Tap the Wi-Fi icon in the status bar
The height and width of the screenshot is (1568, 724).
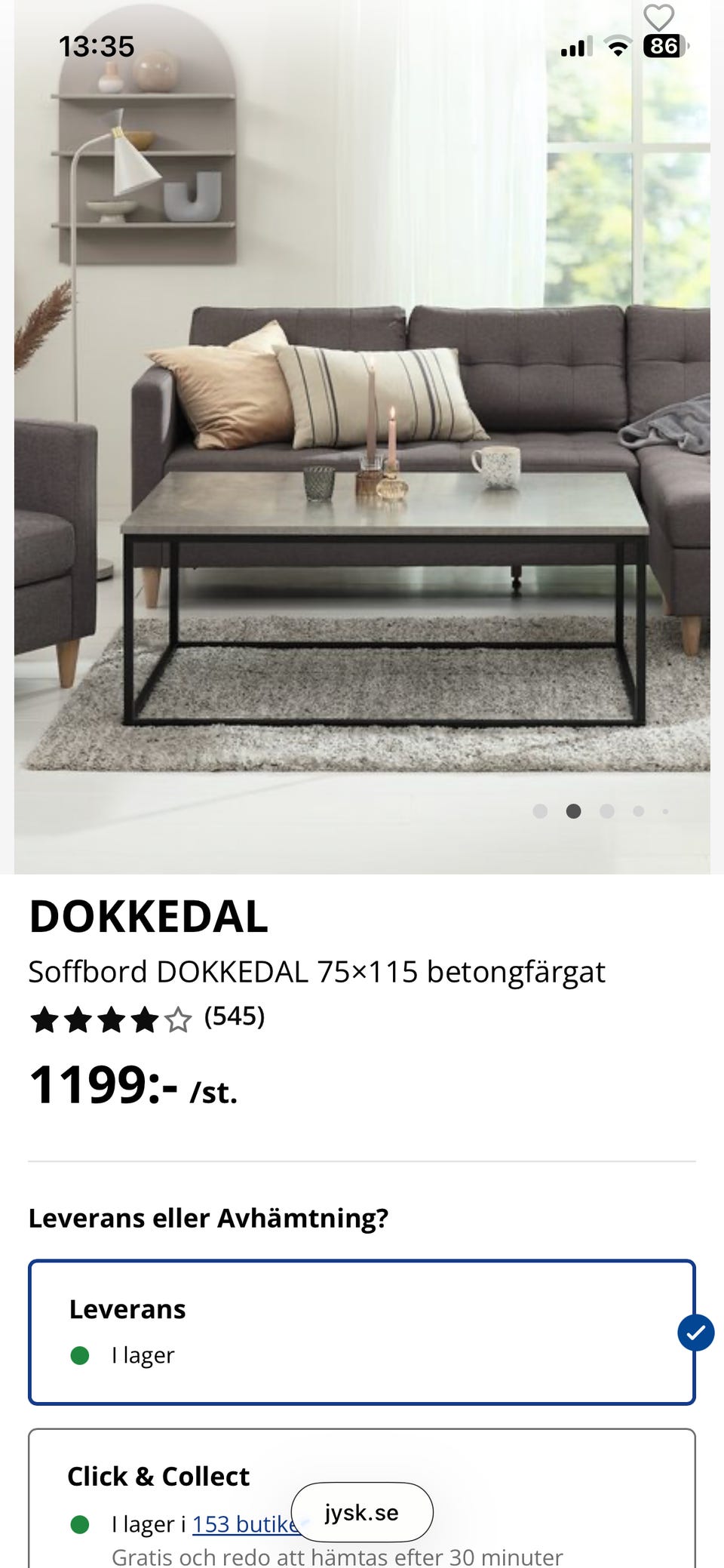point(617,47)
